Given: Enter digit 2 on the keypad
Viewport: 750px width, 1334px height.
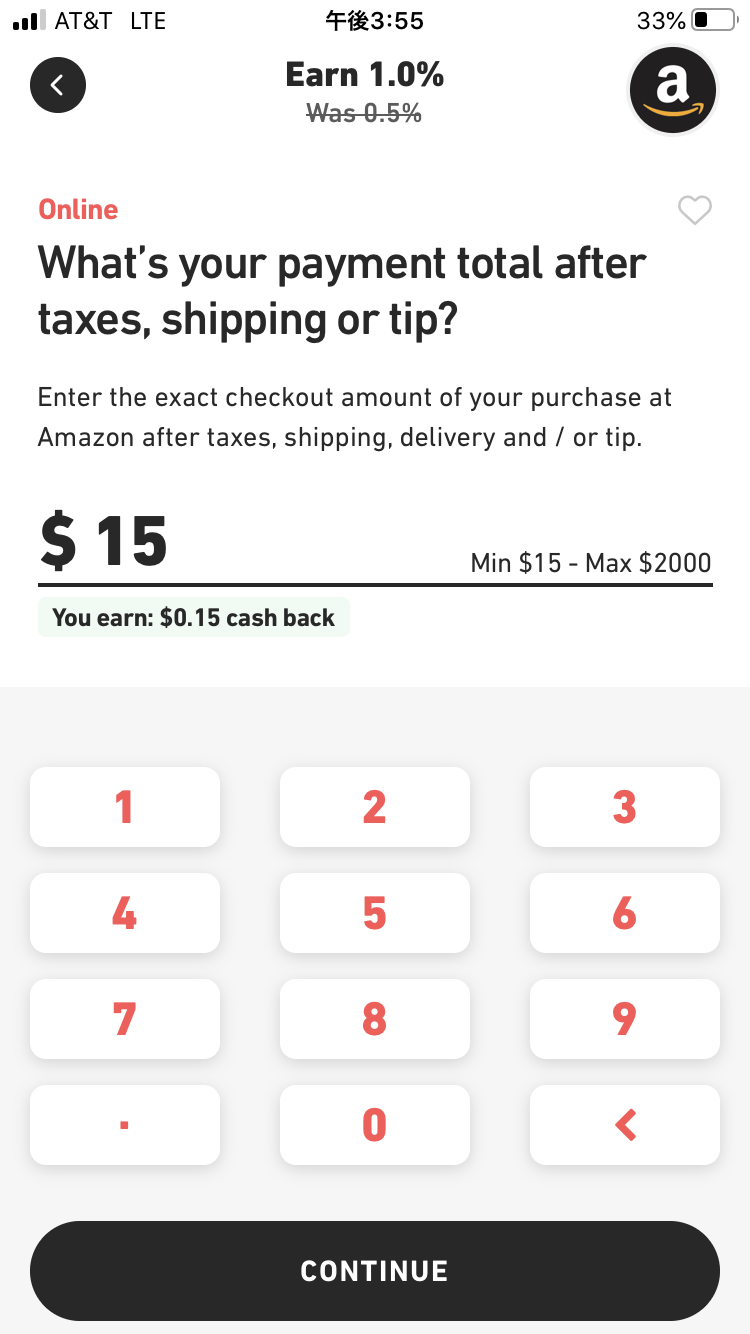Looking at the screenshot, I should 375,807.
